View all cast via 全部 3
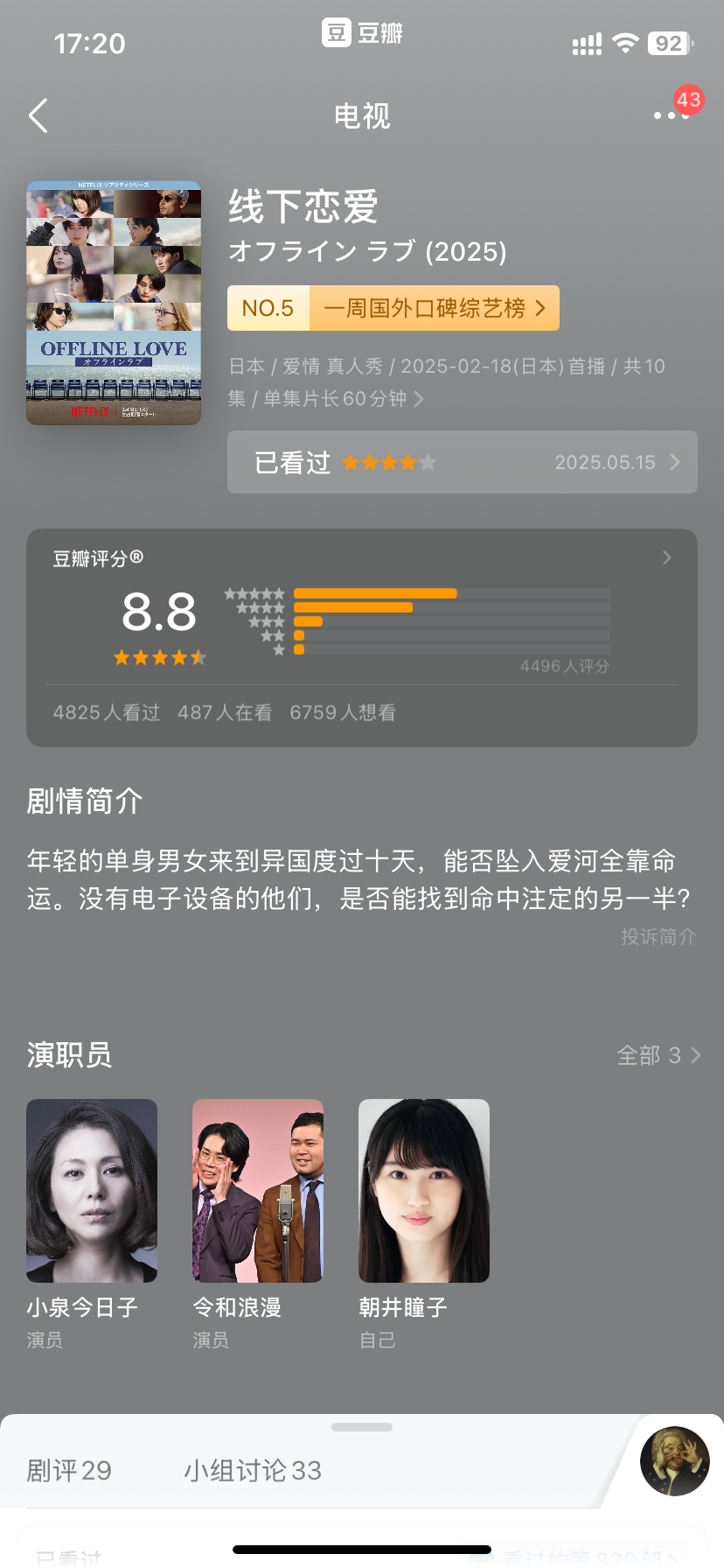 658,1055
